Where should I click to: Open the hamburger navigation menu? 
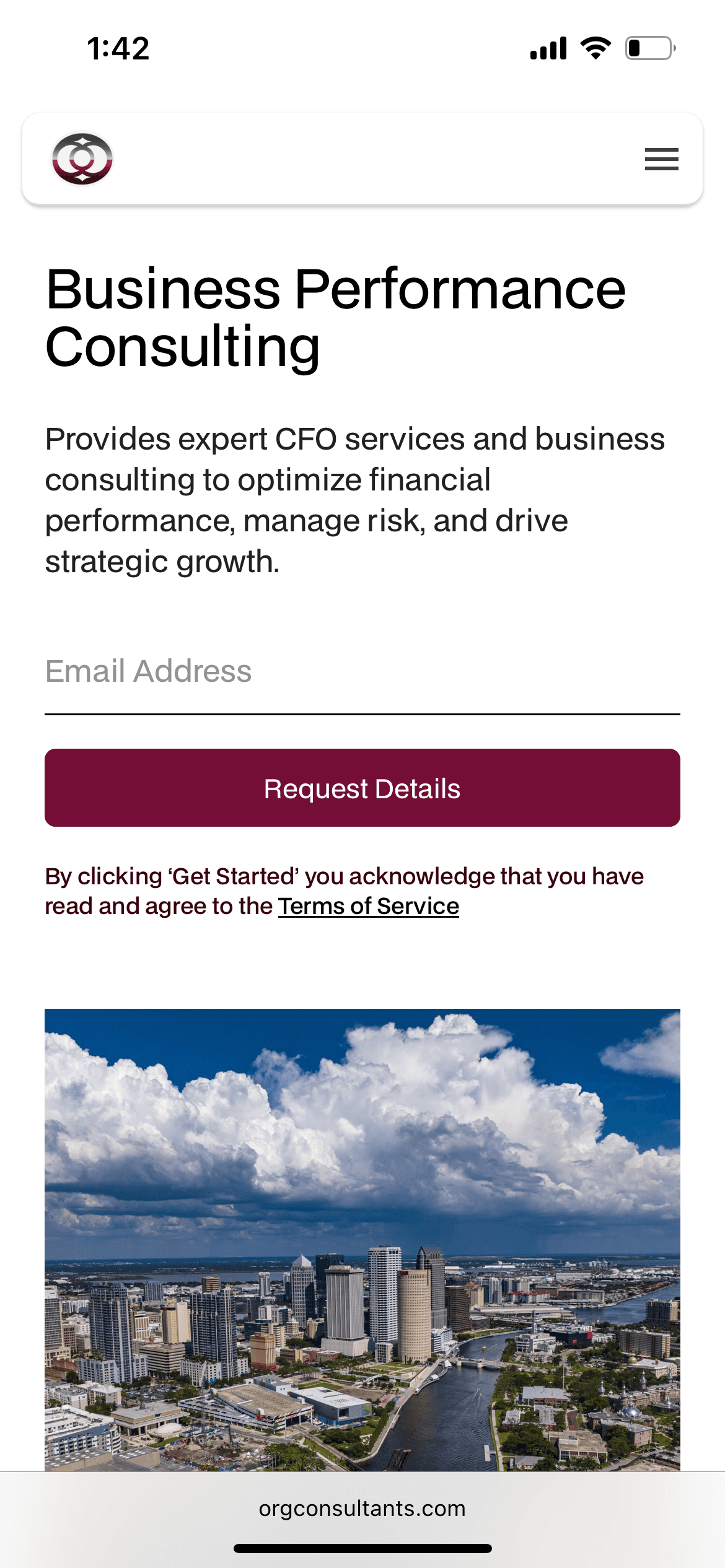tap(661, 159)
